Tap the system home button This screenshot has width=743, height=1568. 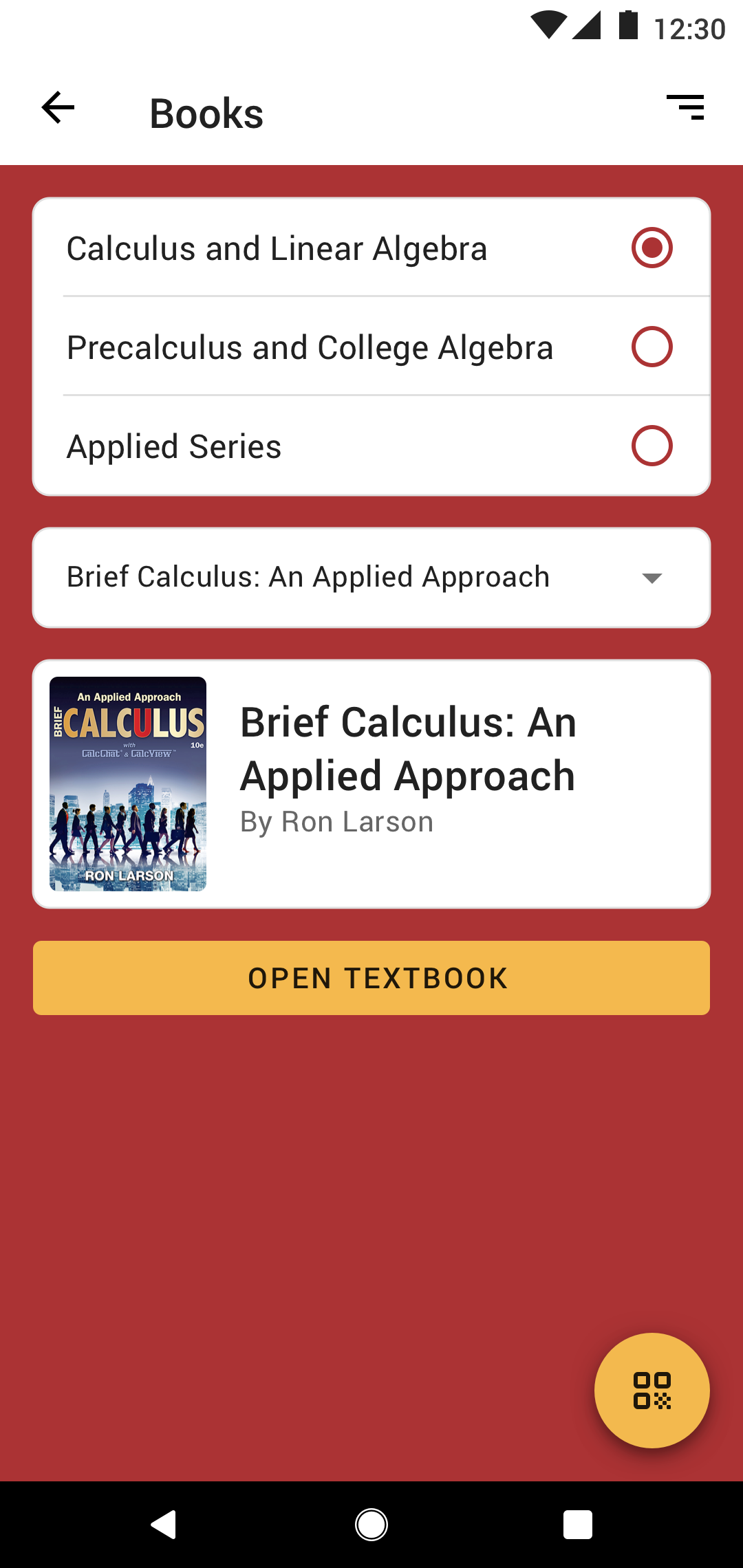tap(371, 1525)
